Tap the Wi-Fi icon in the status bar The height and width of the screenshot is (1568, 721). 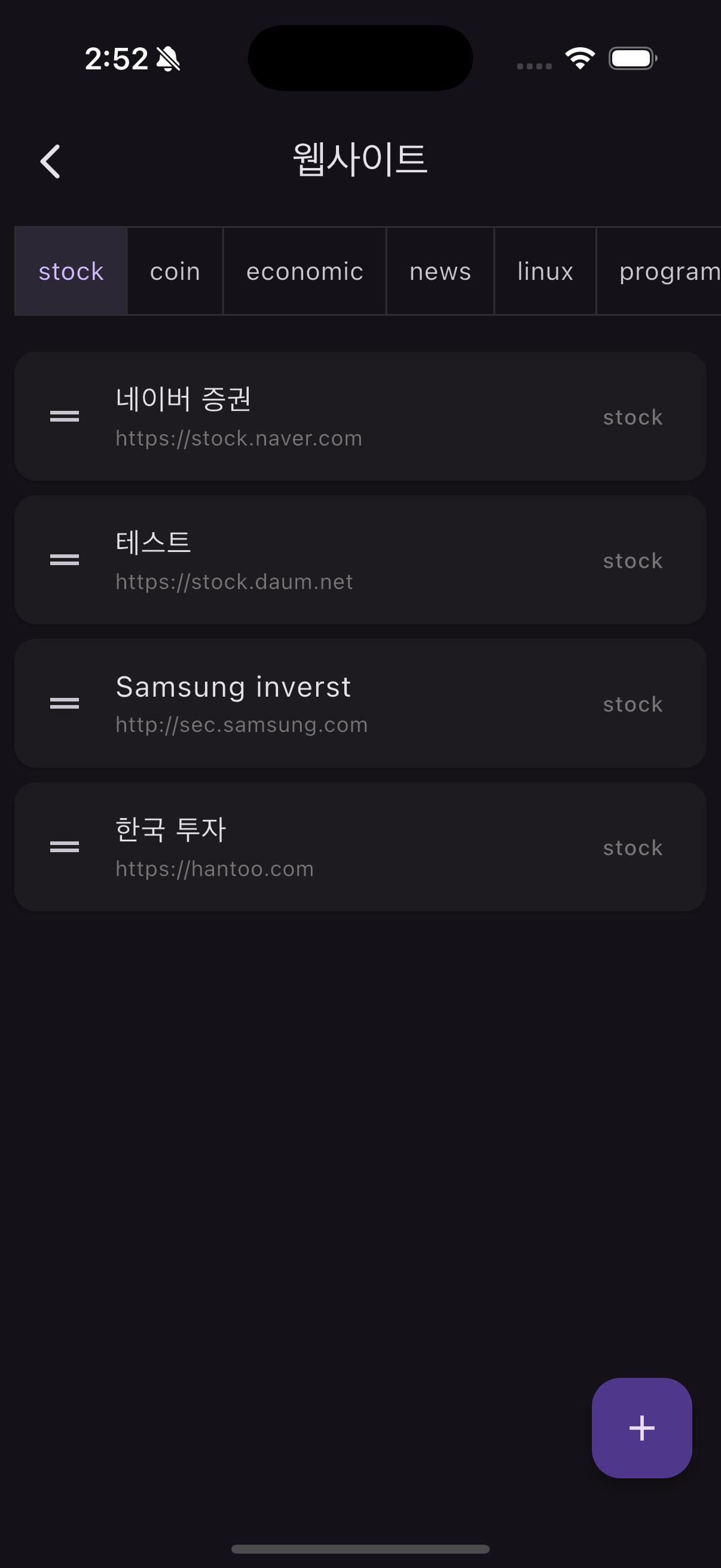[578, 58]
